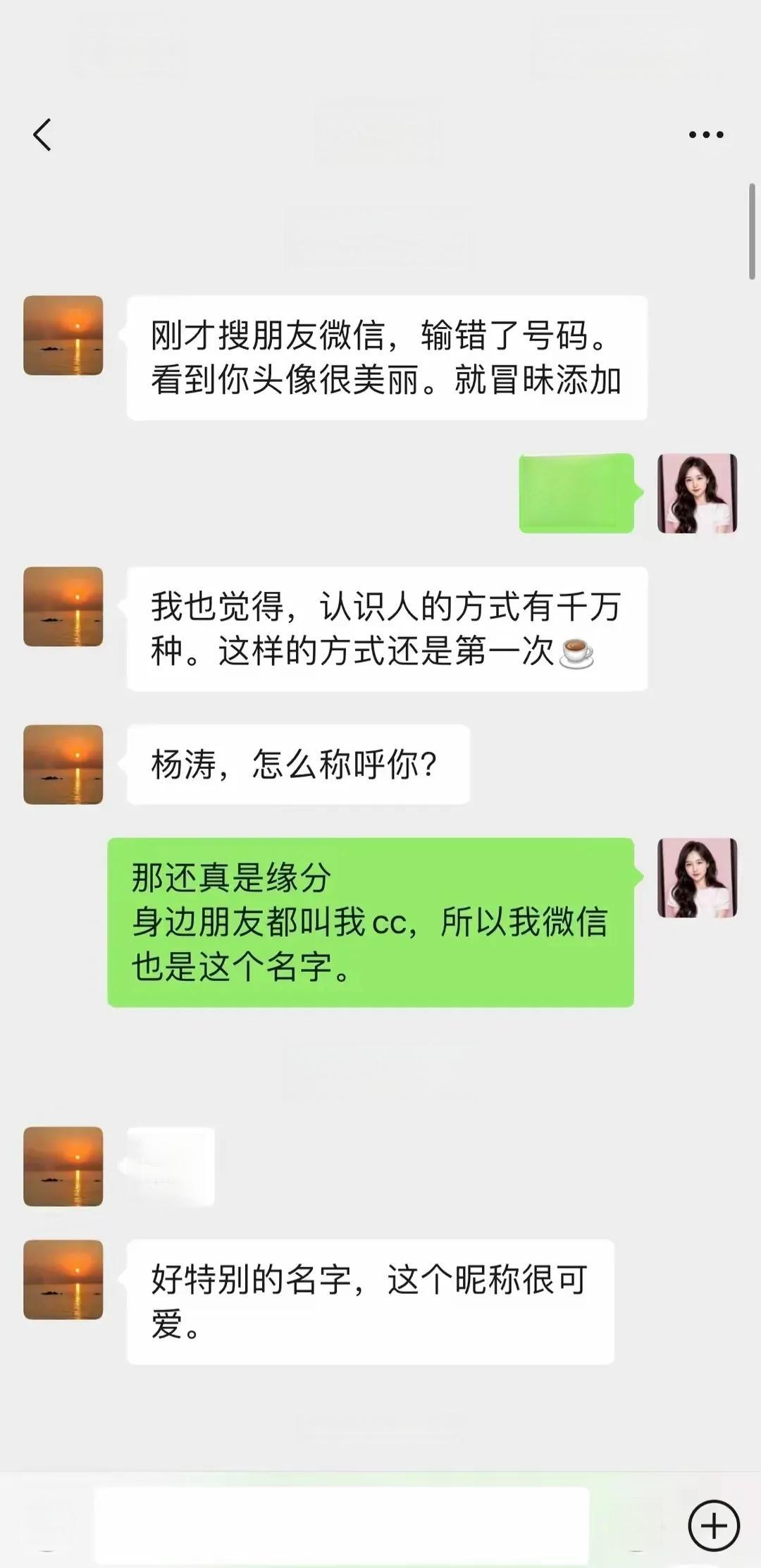Open the plus attachments panel
Viewport: 761px width, 1568px height.
[x=713, y=1526]
